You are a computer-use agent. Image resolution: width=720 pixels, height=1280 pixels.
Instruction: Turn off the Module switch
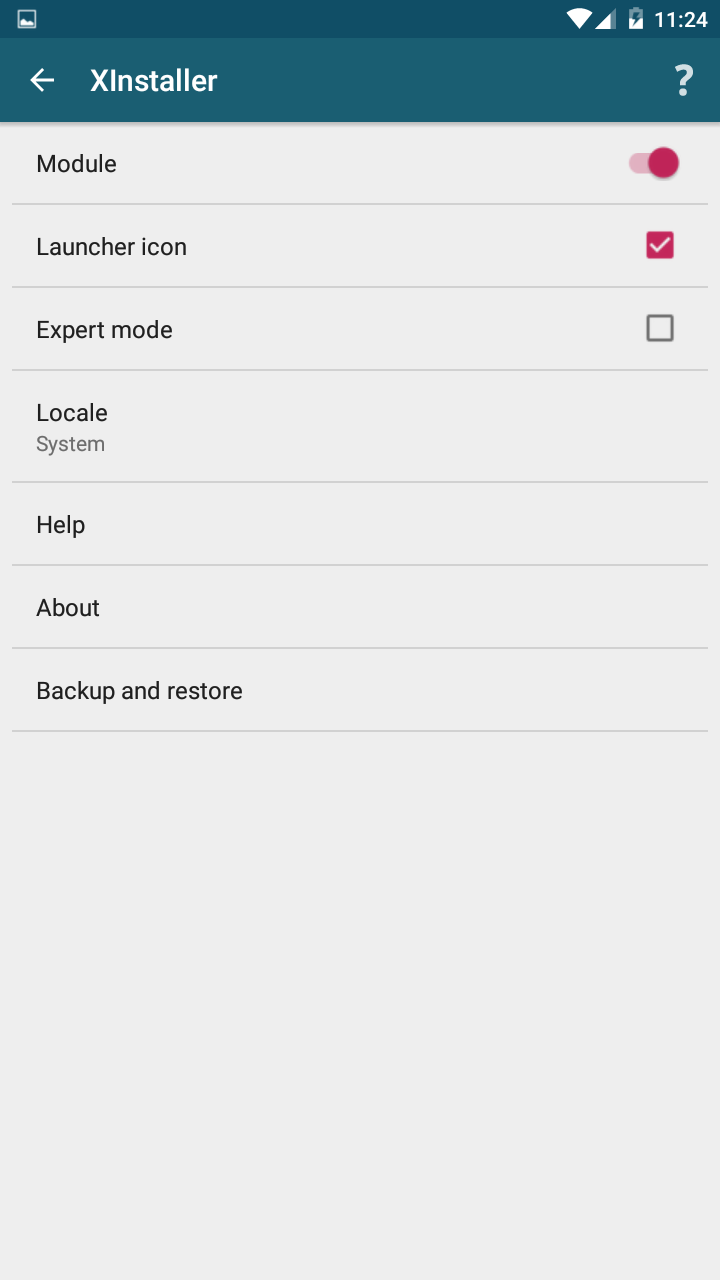pos(655,163)
